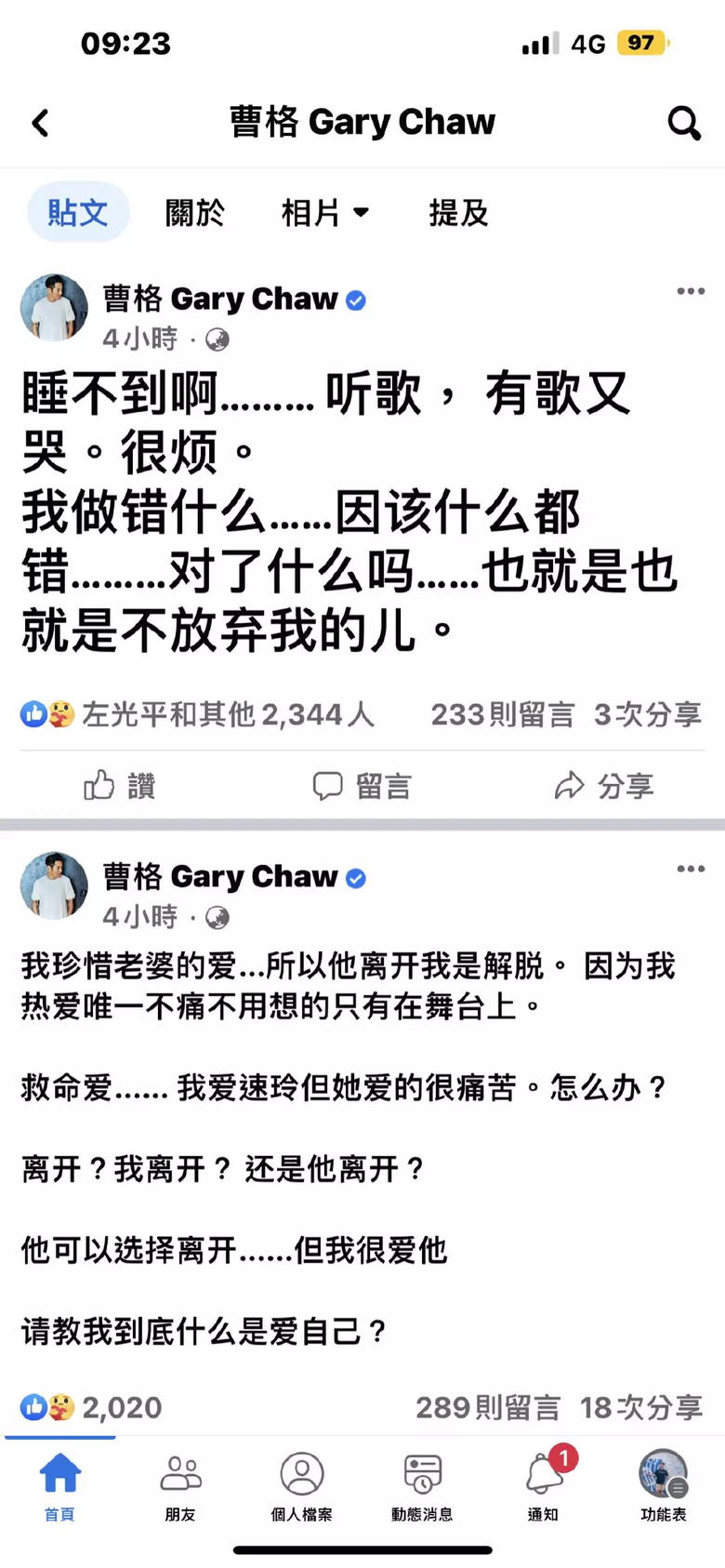The image size is (725, 1568).
Task: Go back using the top-left arrow
Action: (40, 123)
